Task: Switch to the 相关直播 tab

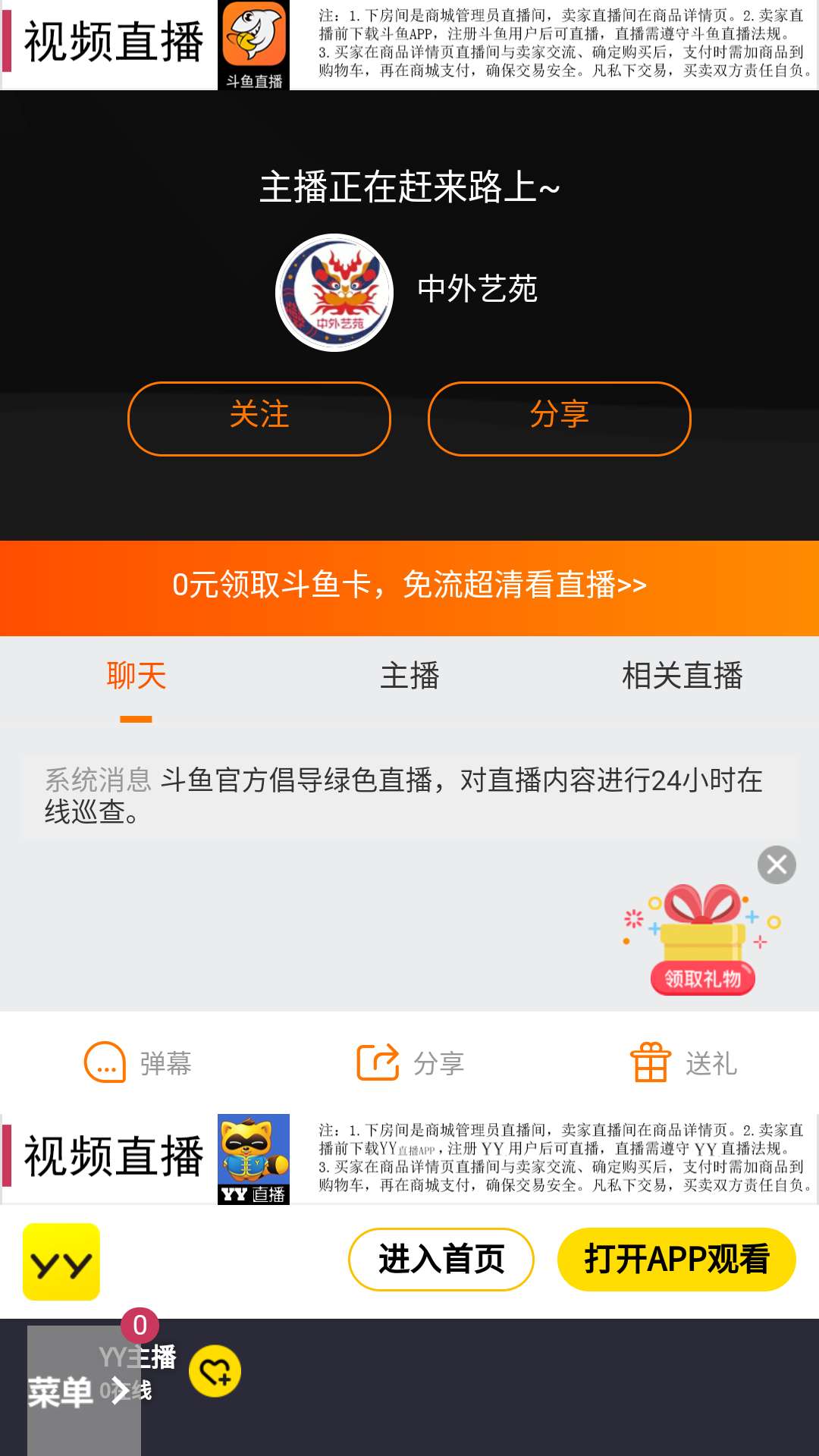Action: tap(682, 676)
